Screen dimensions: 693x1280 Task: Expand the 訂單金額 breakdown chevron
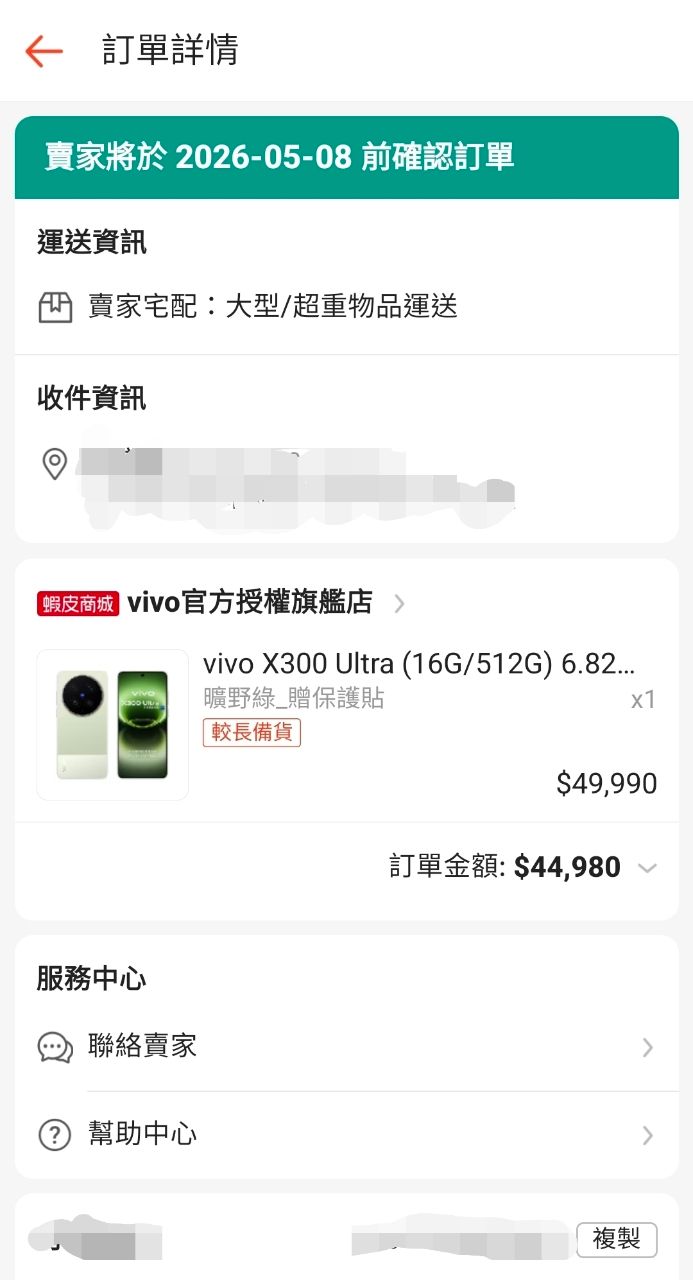(647, 868)
